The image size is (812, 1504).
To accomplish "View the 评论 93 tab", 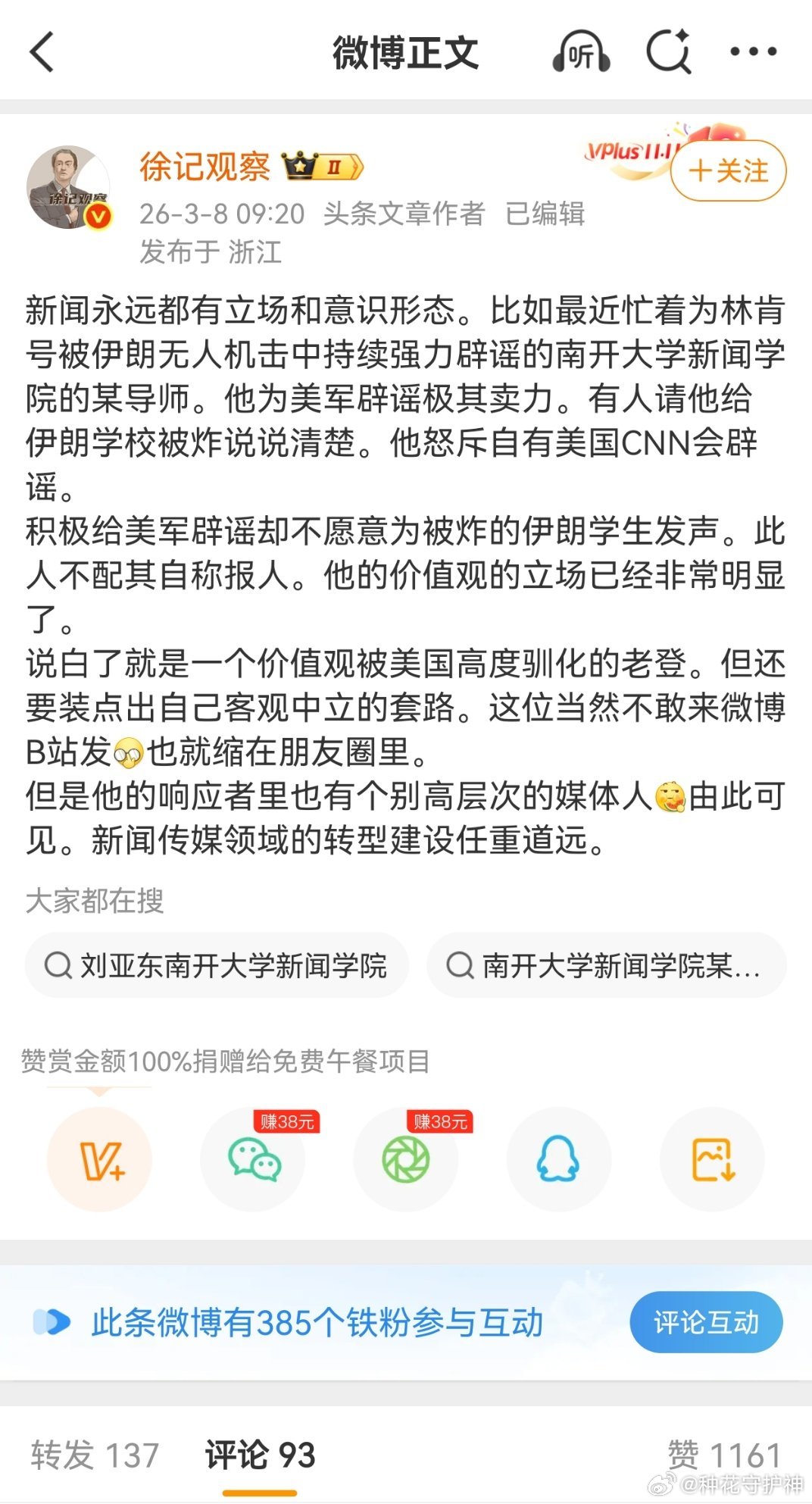I will (261, 1453).
